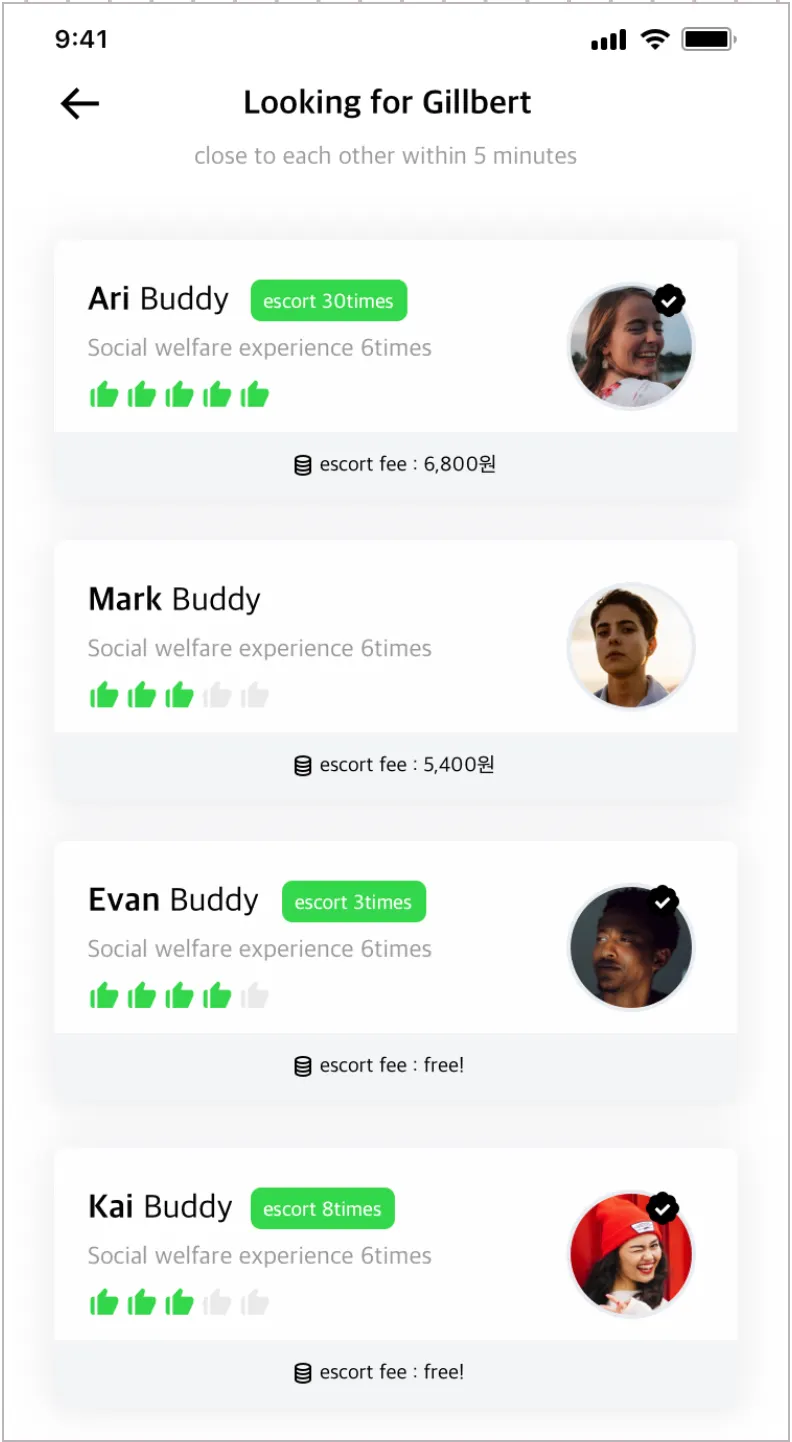Image resolution: width=792 pixels, height=1442 pixels.
Task: Choose Evan Buddy's card
Action: pyautogui.click(x=395, y=968)
